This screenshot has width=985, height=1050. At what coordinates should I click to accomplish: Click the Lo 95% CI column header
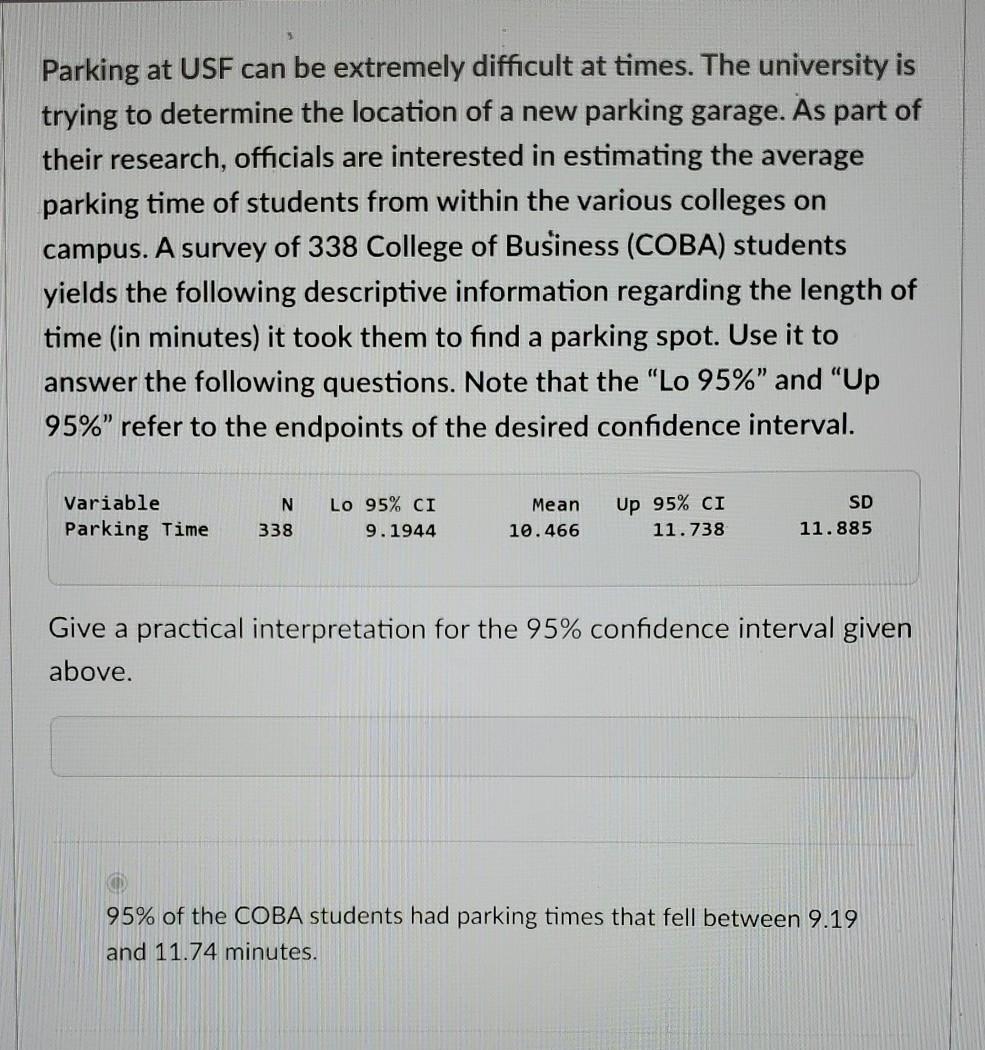click(380, 504)
